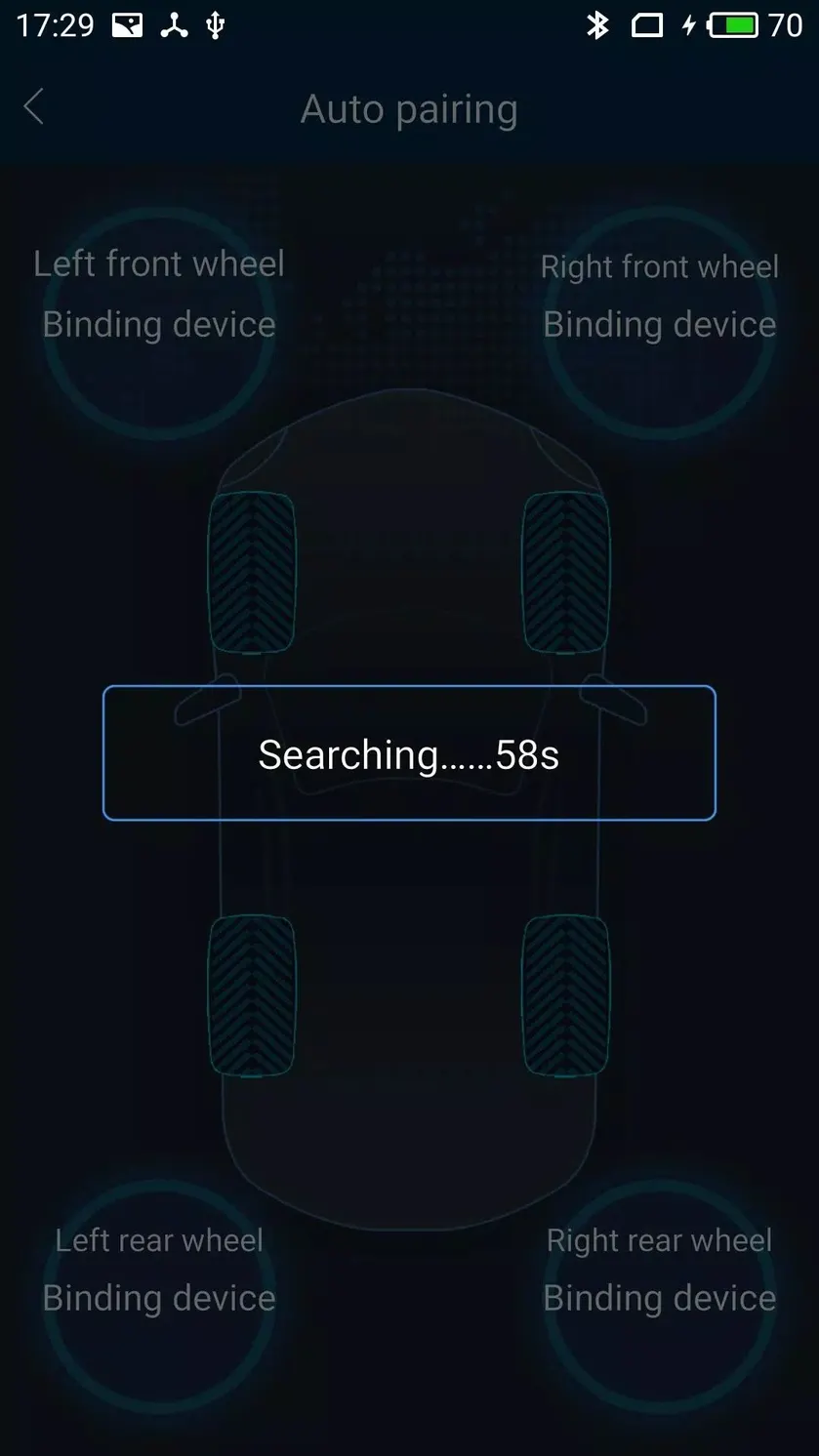Viewport: 819px width, 1456px height.
Task: Select Left rear wheel binding device
Action: [159, 1297]
